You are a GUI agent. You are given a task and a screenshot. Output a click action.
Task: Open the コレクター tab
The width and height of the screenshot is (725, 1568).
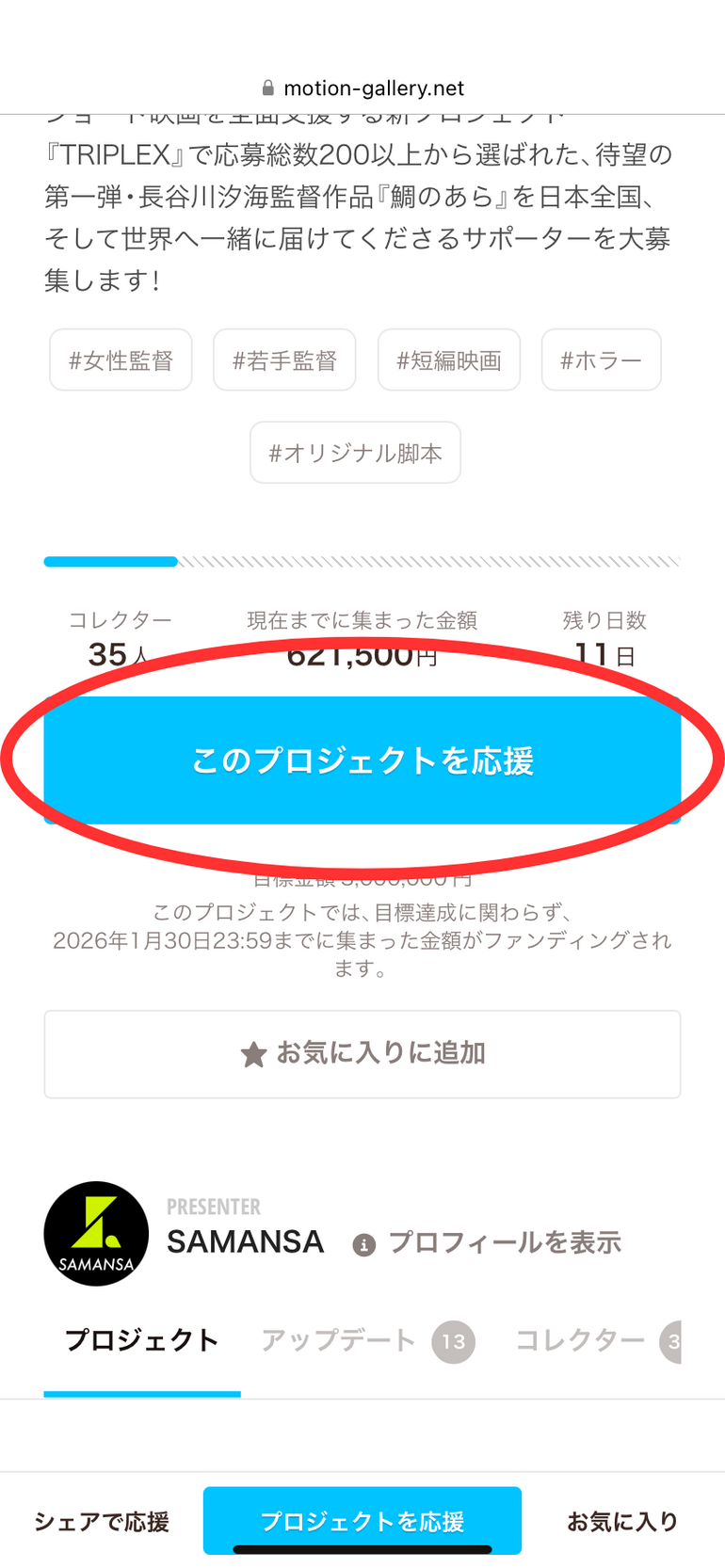coord(581,1340)
